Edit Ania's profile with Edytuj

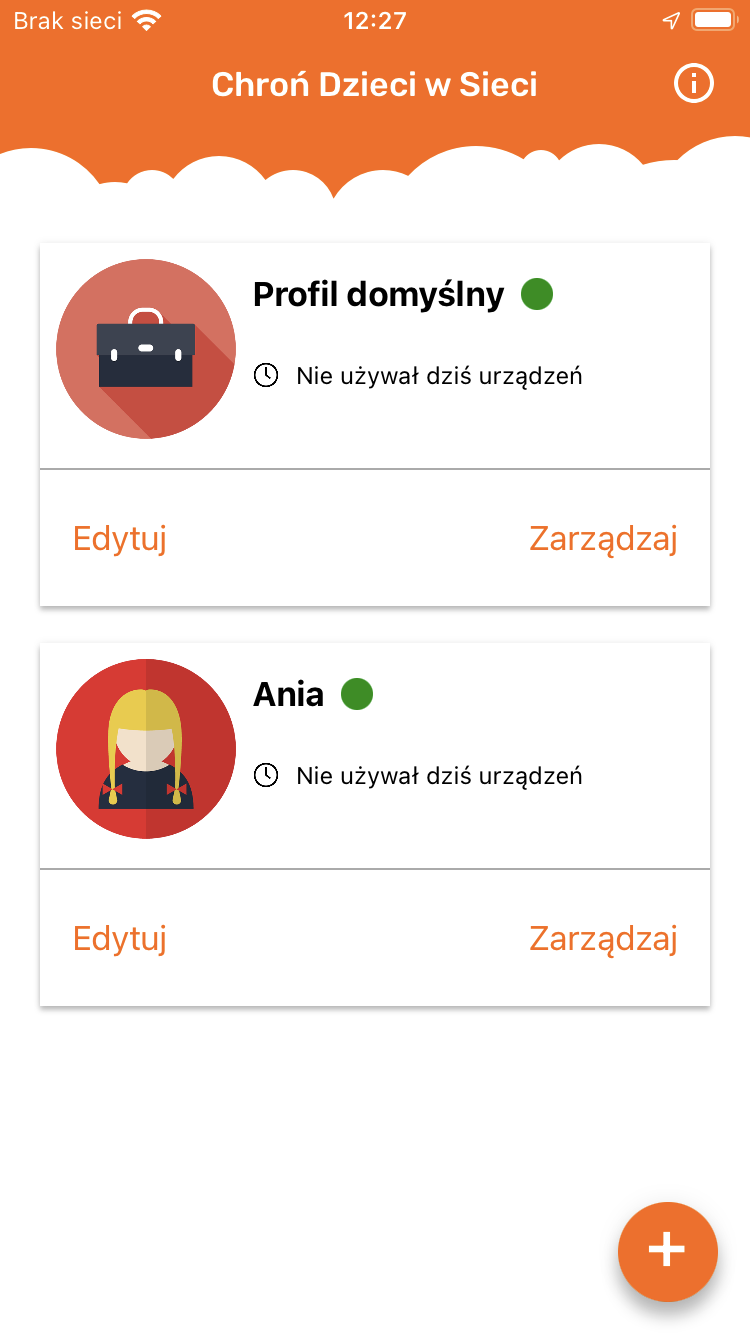[120, 938]
